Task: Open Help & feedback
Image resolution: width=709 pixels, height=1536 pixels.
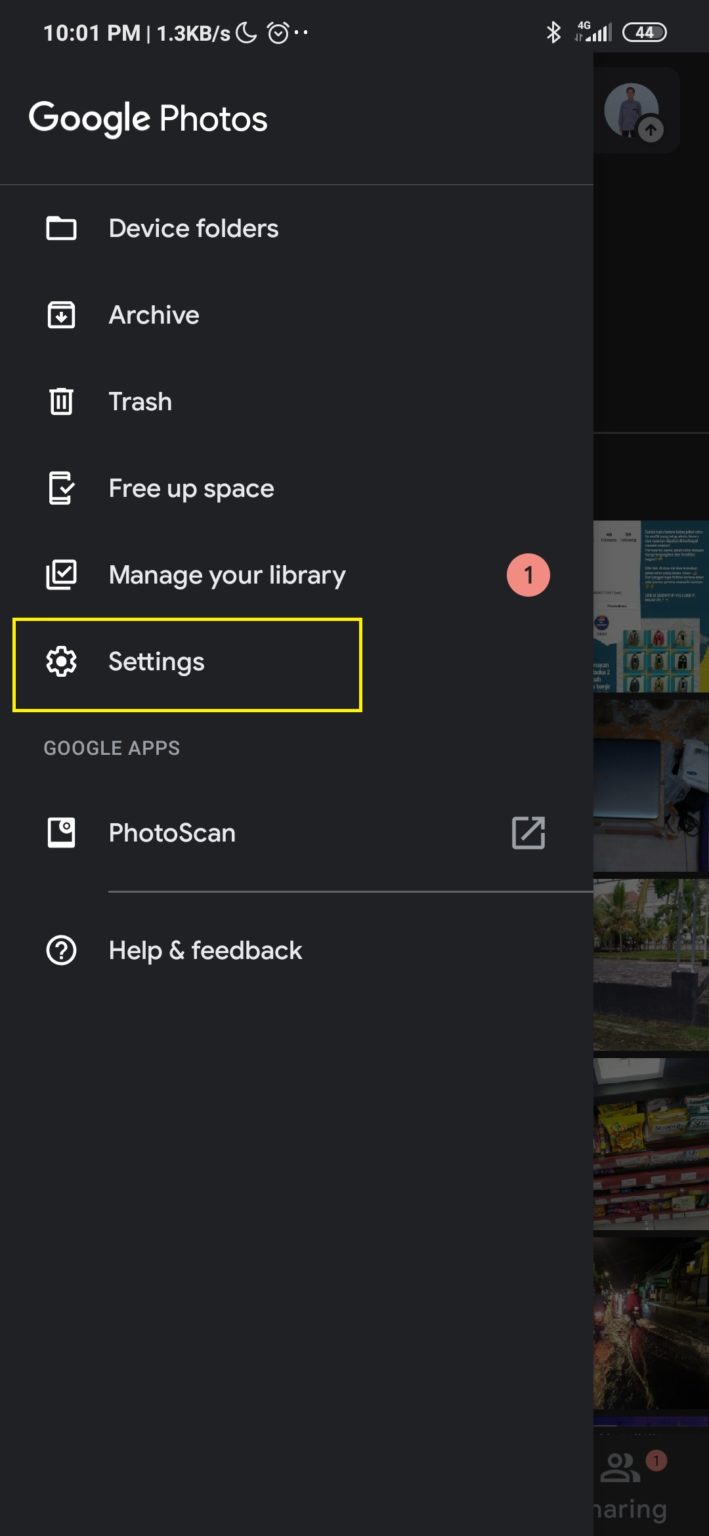Action: (x=296, y=950)
